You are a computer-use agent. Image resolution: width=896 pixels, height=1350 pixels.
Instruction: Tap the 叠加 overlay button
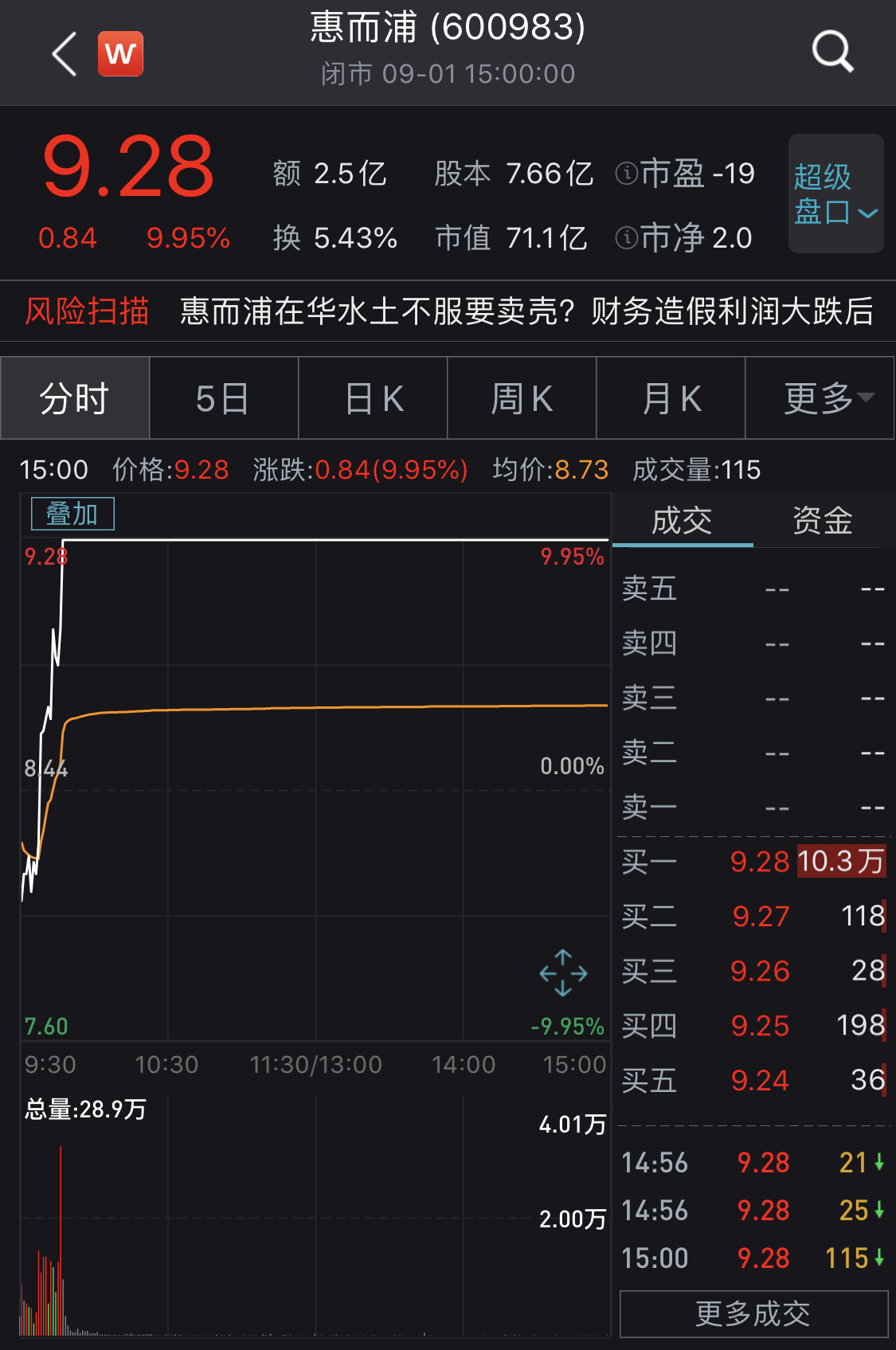pos(72,514)
